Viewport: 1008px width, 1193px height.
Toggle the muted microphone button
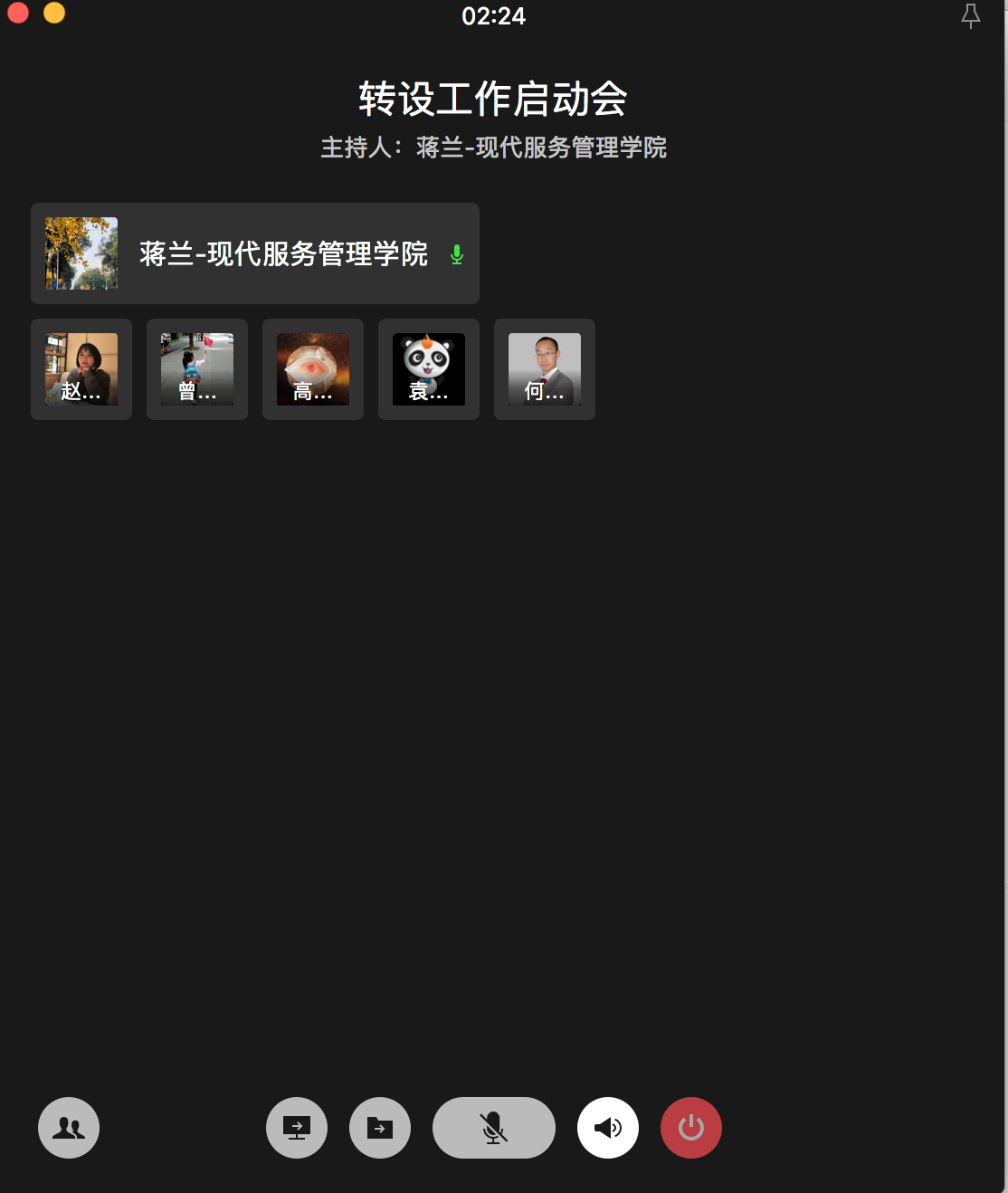coord(494,1128)
